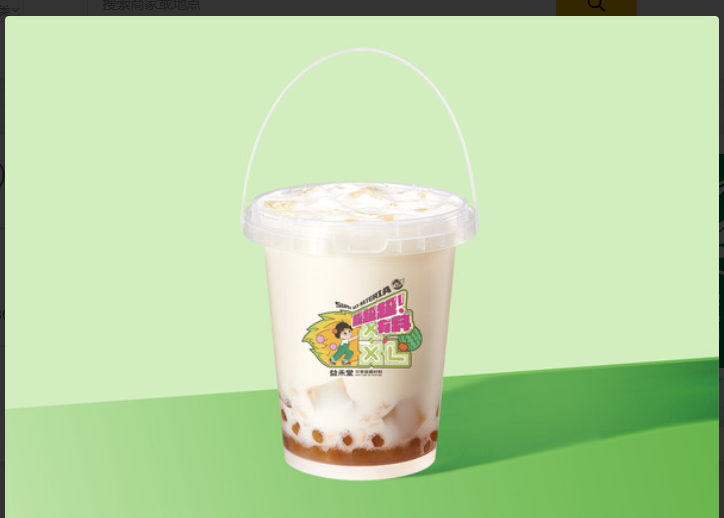
Task: Tap the yellow search magnifier button
Action: click(596, 6)
